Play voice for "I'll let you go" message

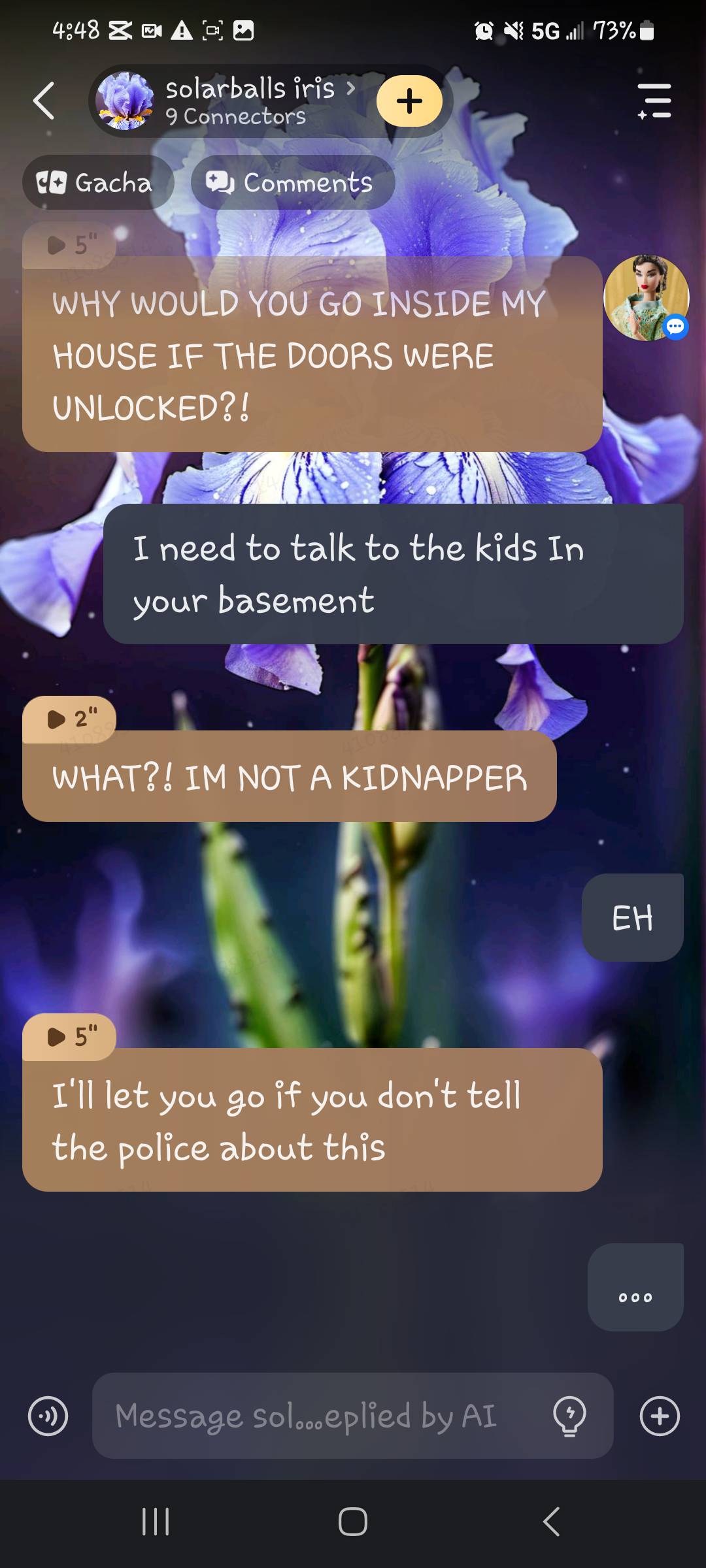69,1036
